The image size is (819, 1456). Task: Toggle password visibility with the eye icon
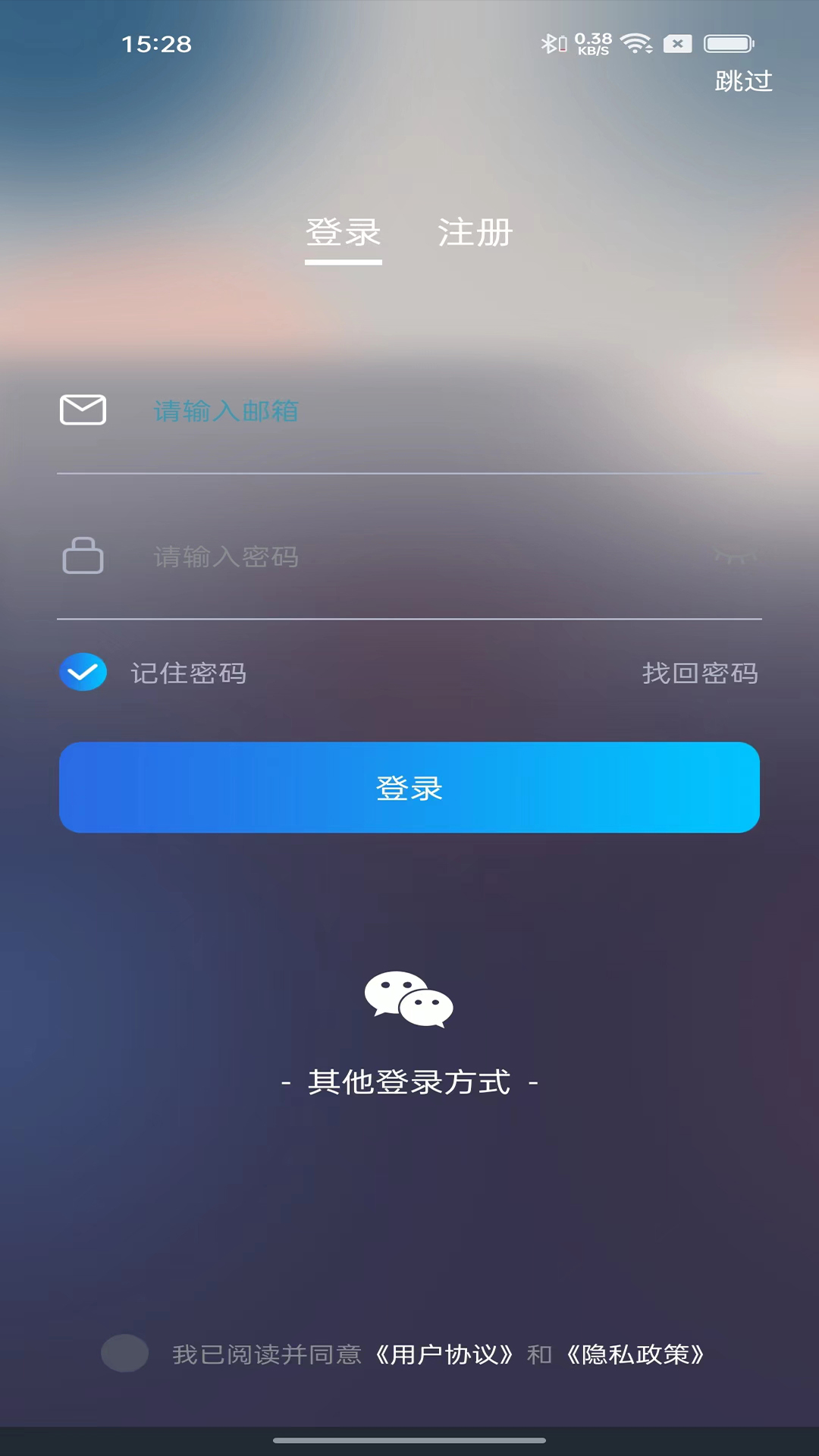point(734,556)
